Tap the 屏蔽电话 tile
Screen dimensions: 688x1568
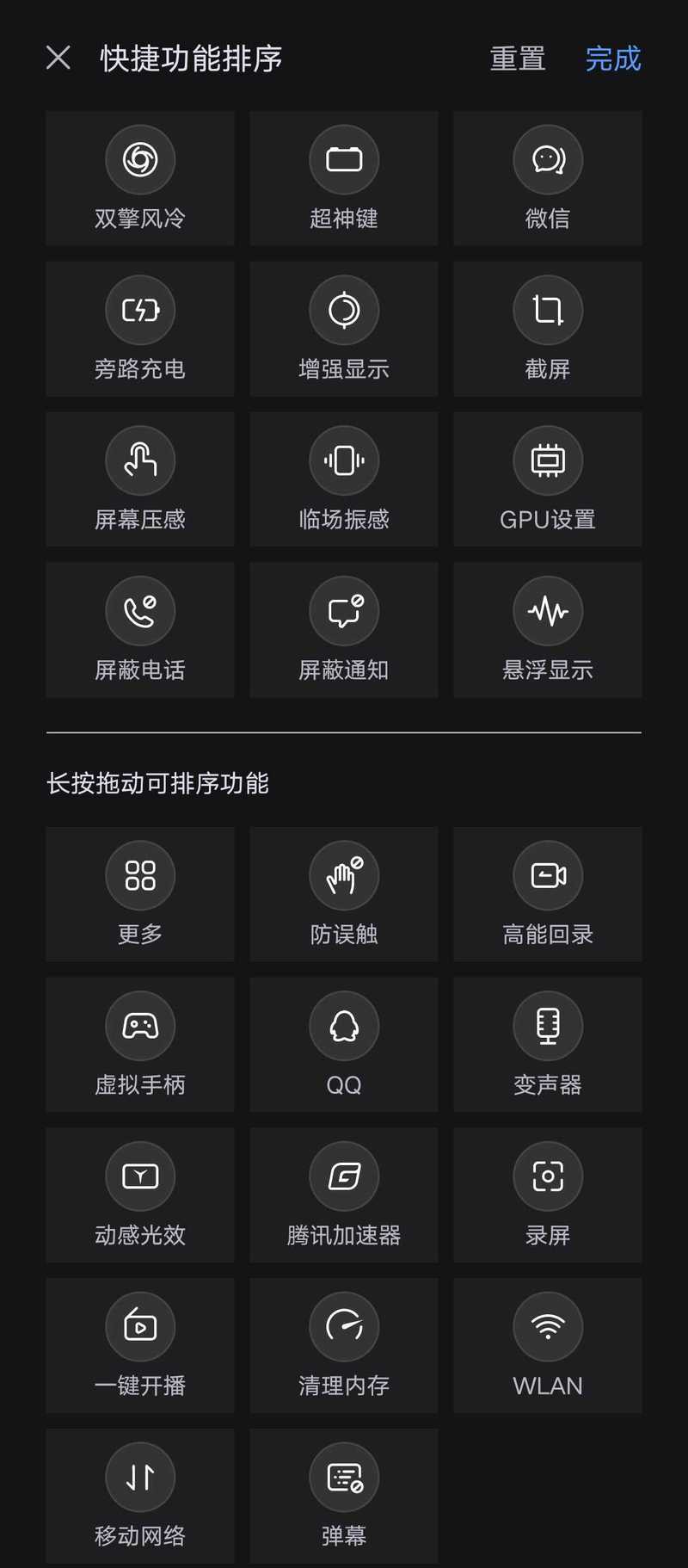coord(140,630)
